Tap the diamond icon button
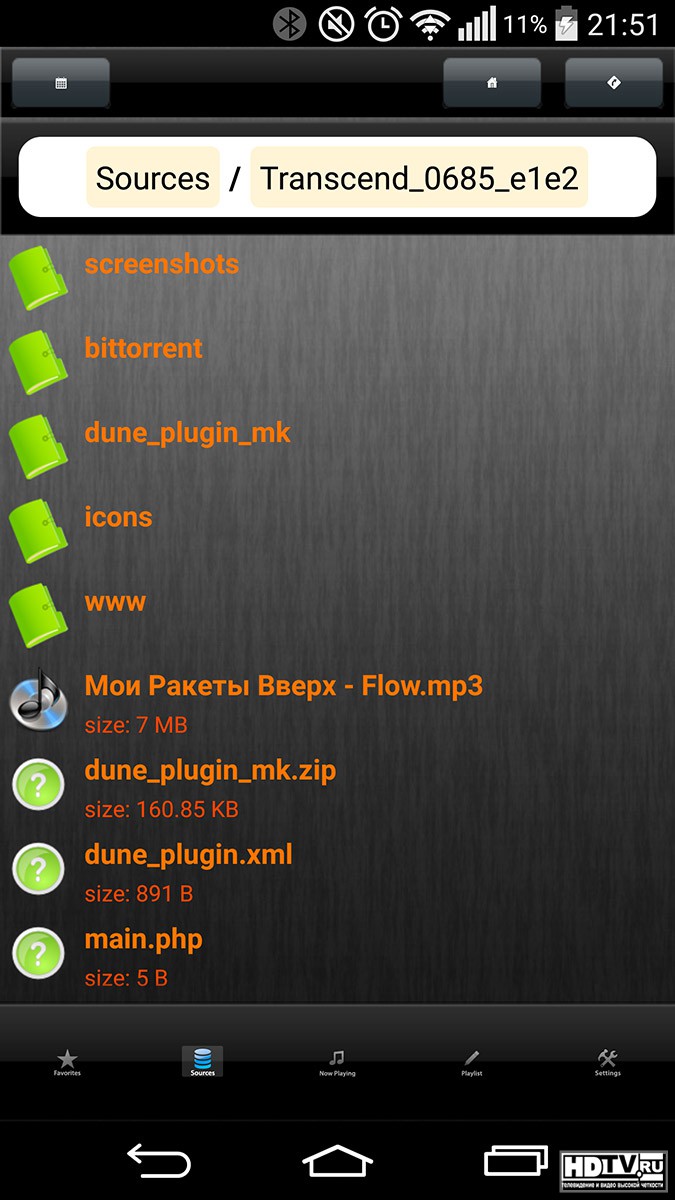 614,83
